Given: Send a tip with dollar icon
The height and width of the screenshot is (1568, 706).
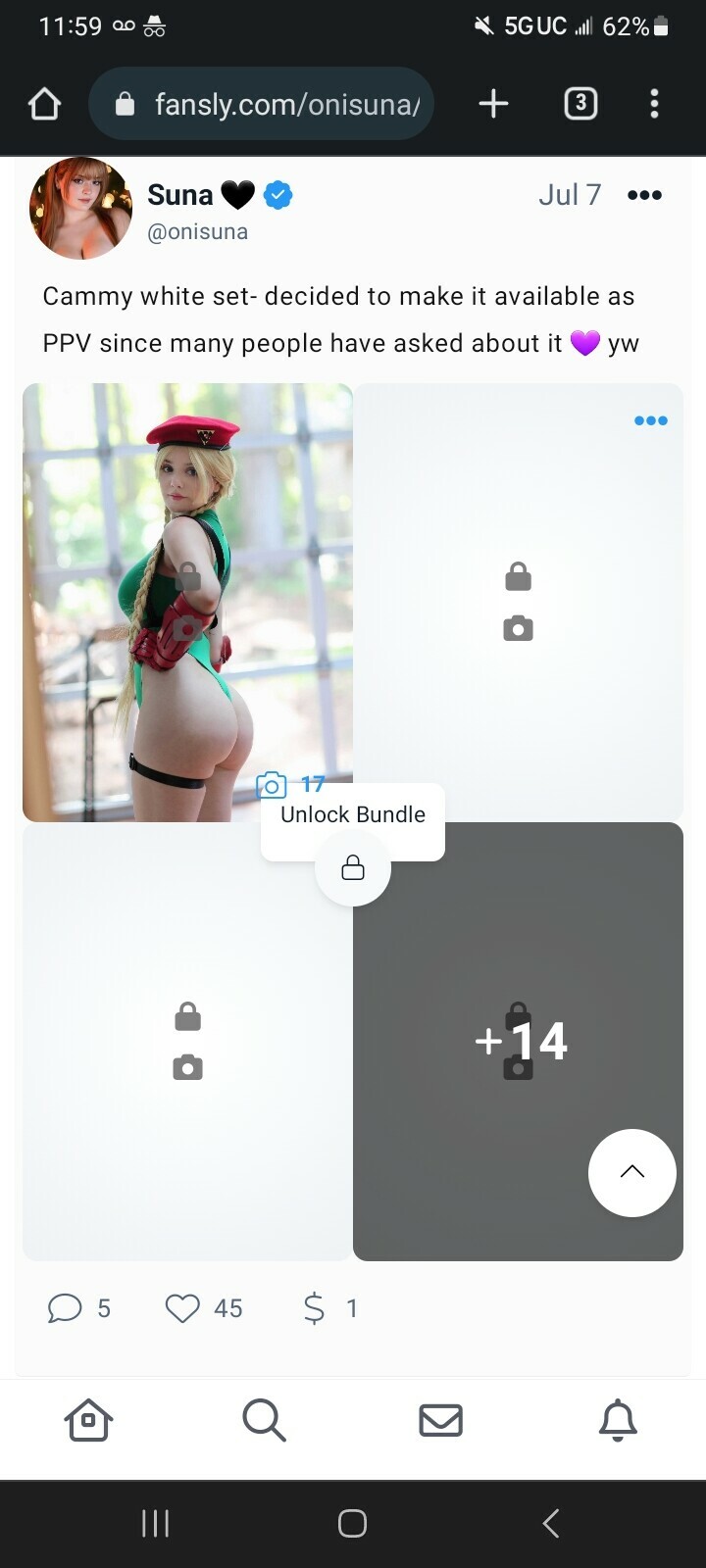Looking at the screenshot, I should pos(314,1308).
